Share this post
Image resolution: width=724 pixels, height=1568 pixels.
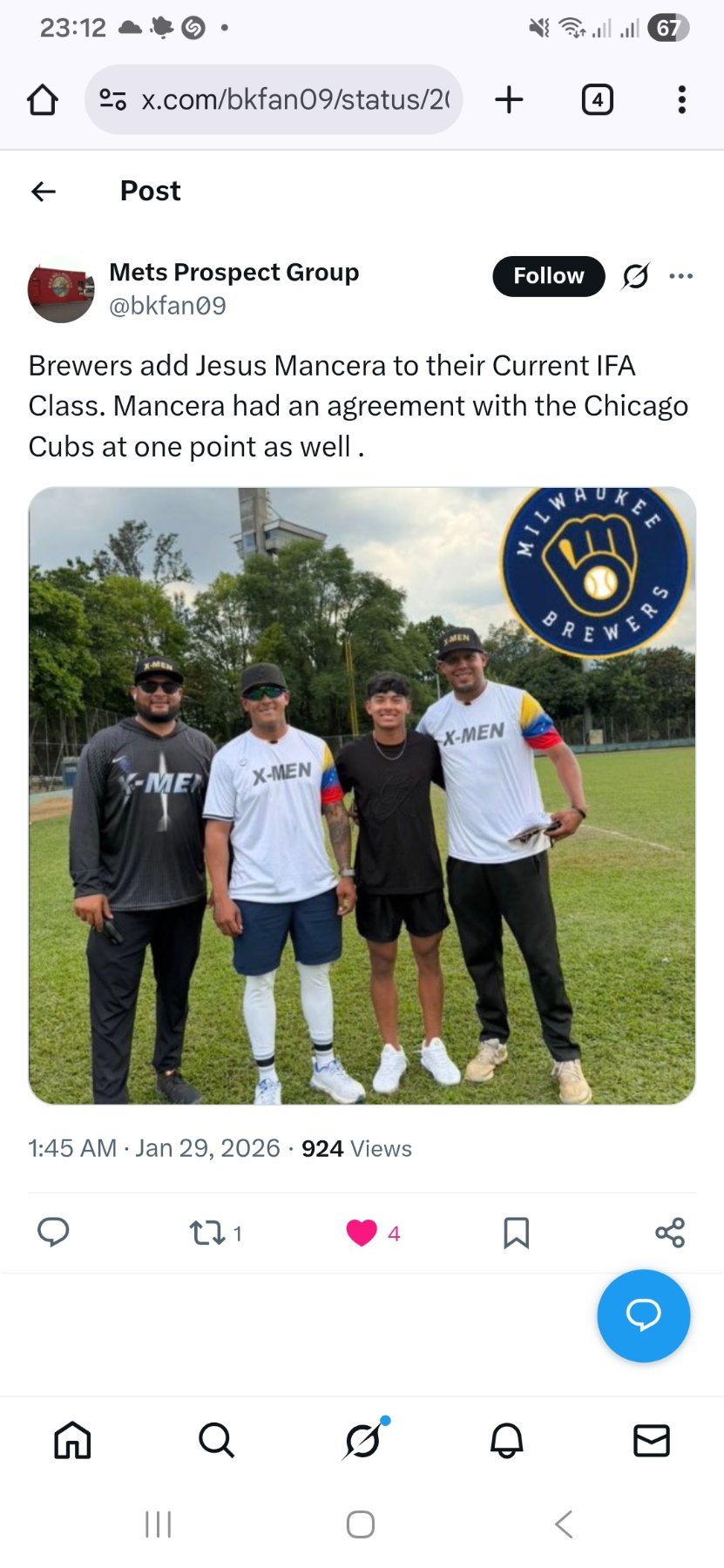point(670,1233)
